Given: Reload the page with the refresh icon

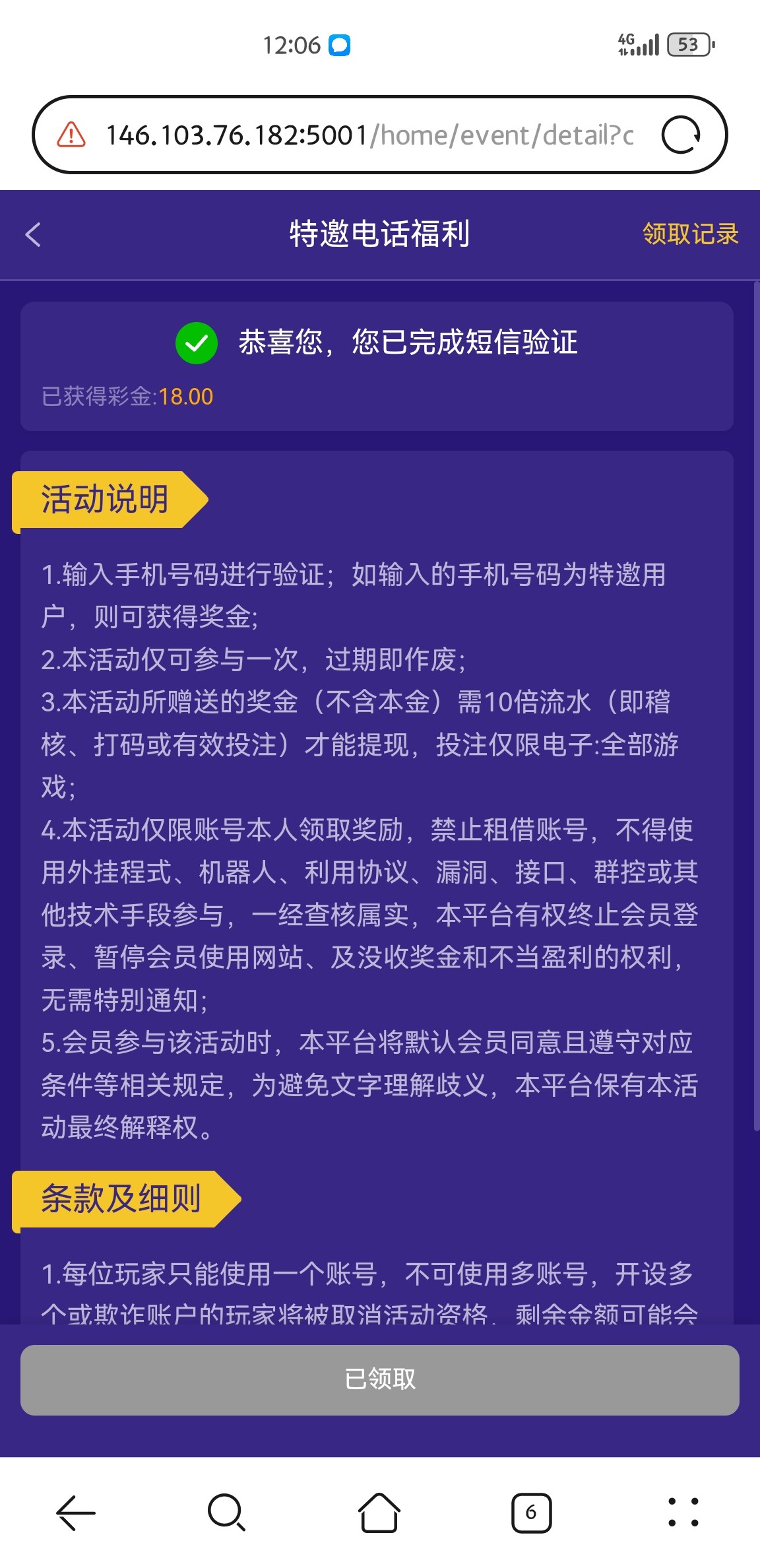Looking at the screenshot, I should tap(681, 135).
